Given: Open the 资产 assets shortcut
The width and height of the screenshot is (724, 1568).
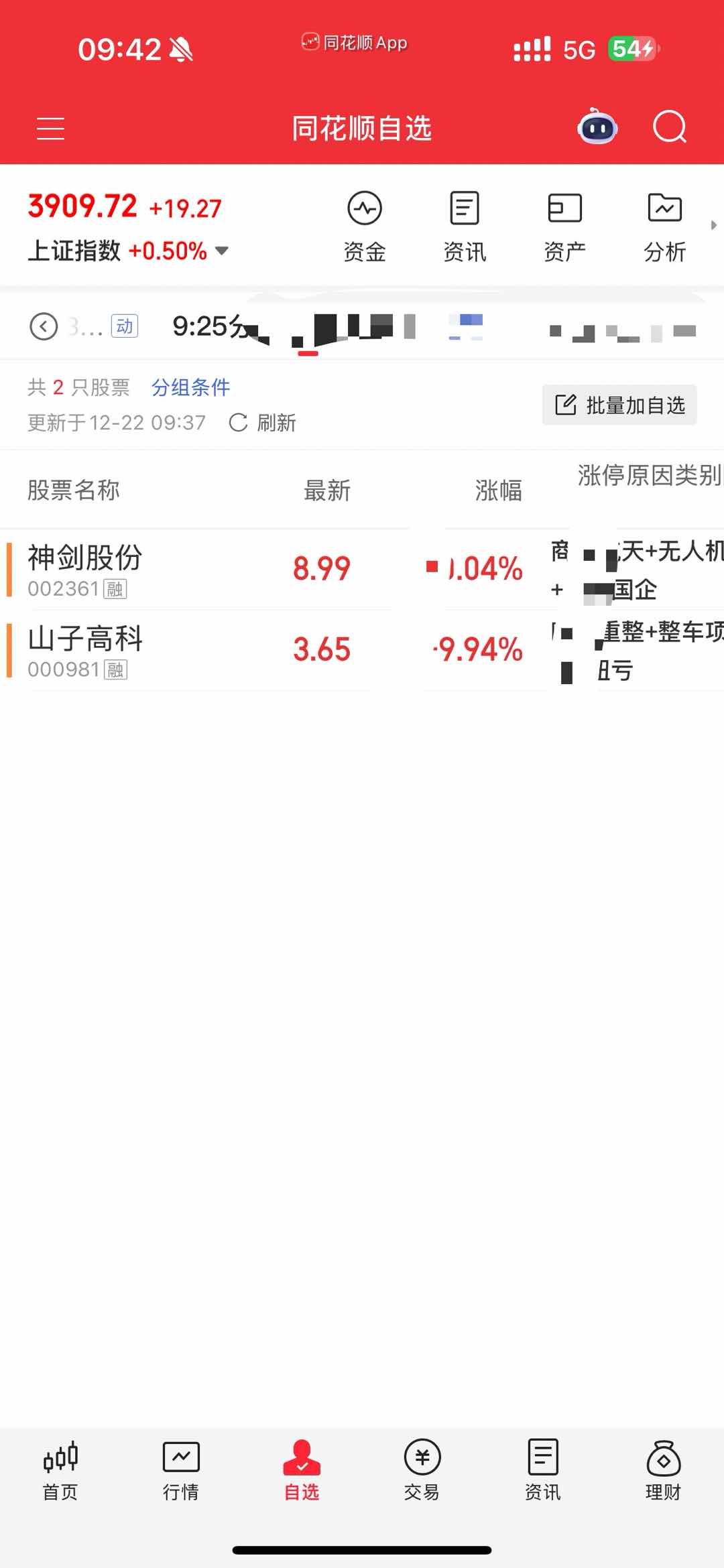Looking at the screenshot, I should click(564, 226).
